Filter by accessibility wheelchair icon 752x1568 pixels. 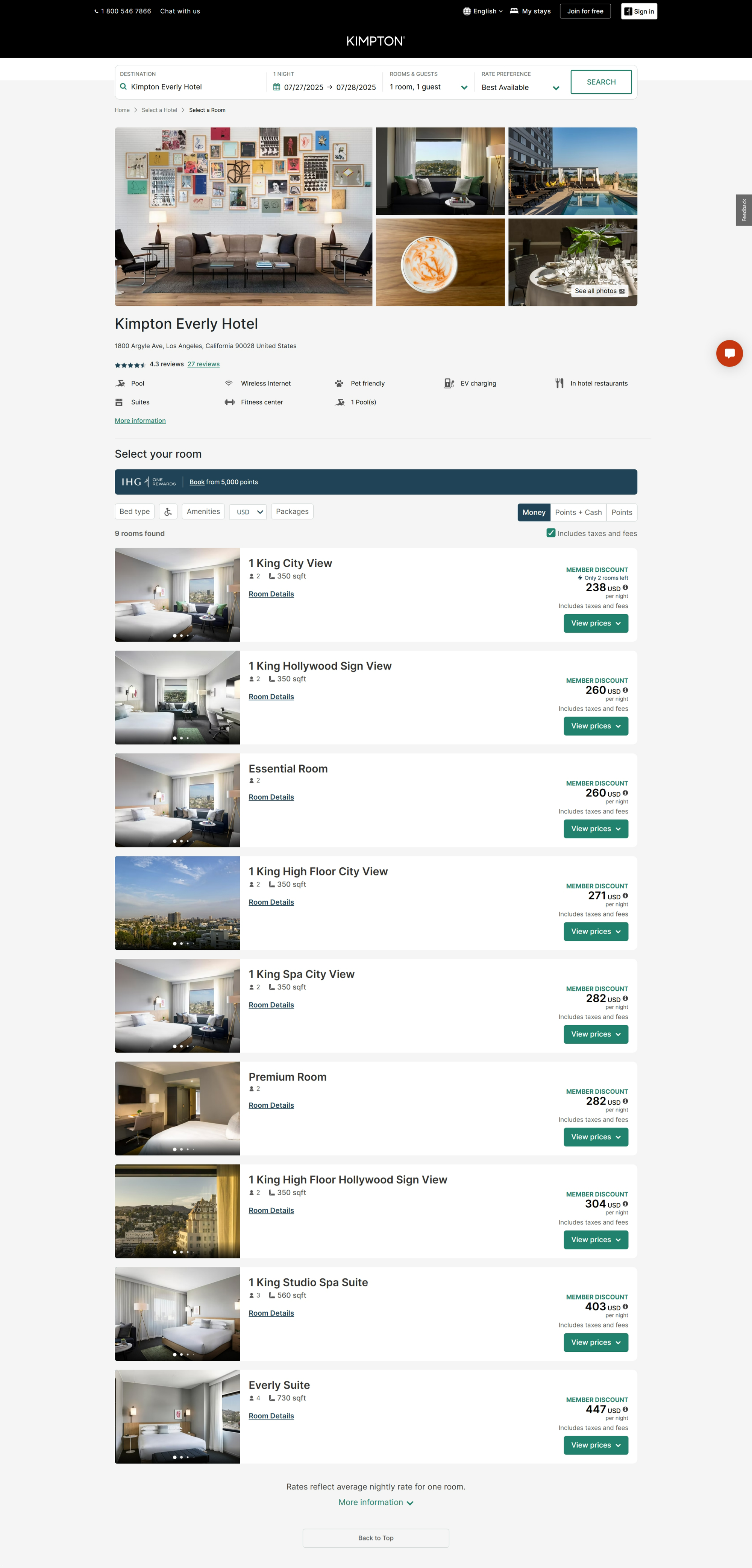[168, 512]
